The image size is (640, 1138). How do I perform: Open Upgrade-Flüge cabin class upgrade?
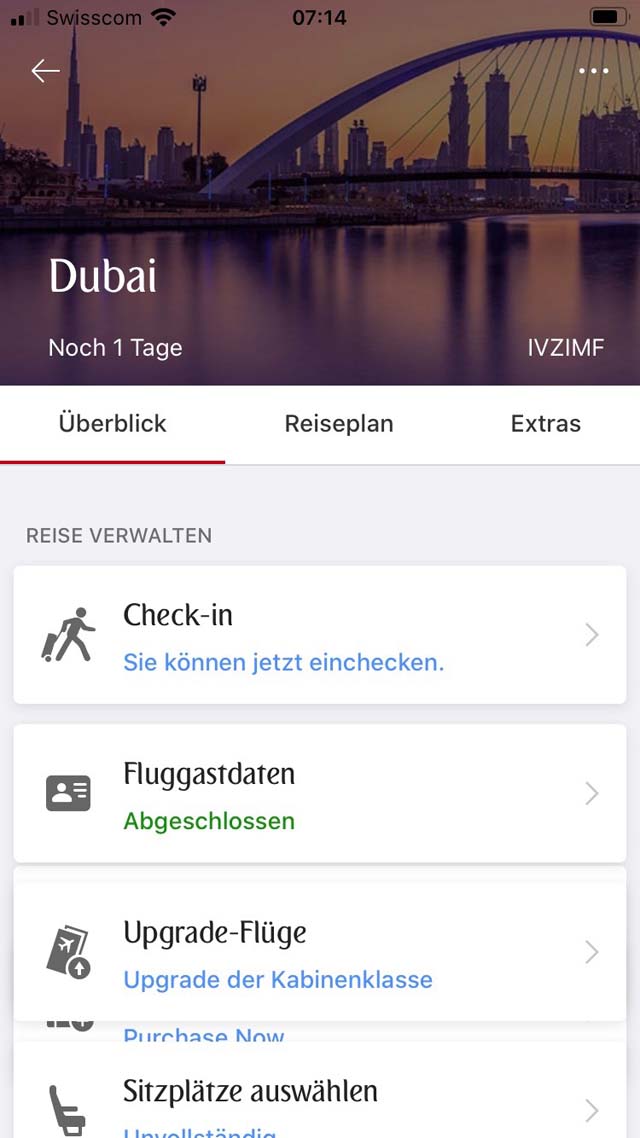(320, 951)
